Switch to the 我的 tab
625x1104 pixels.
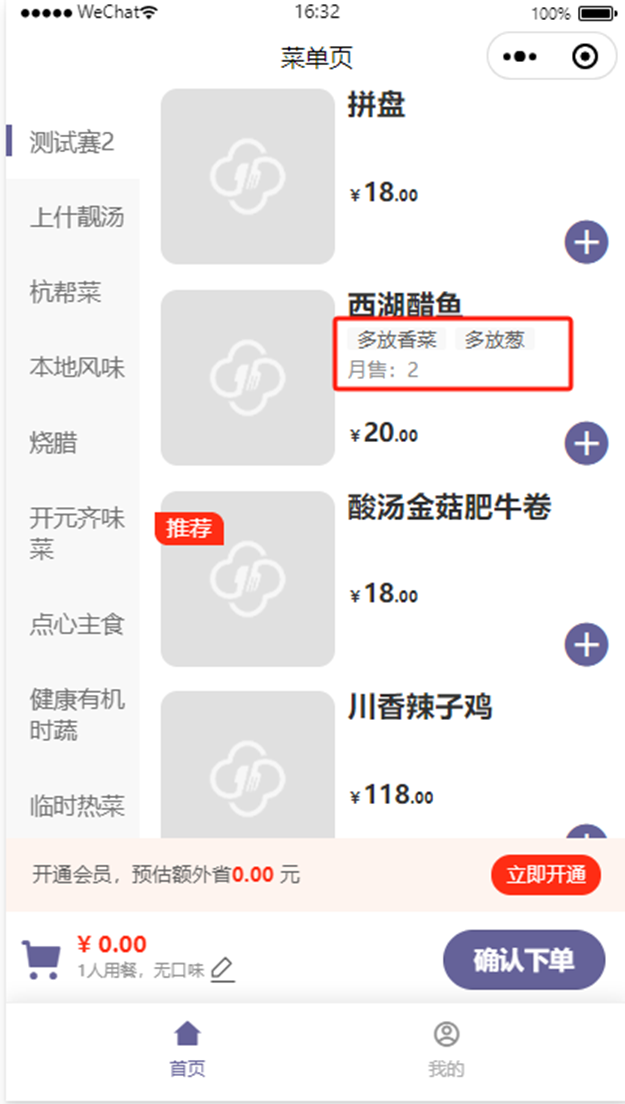click(x=446, y=1048)
